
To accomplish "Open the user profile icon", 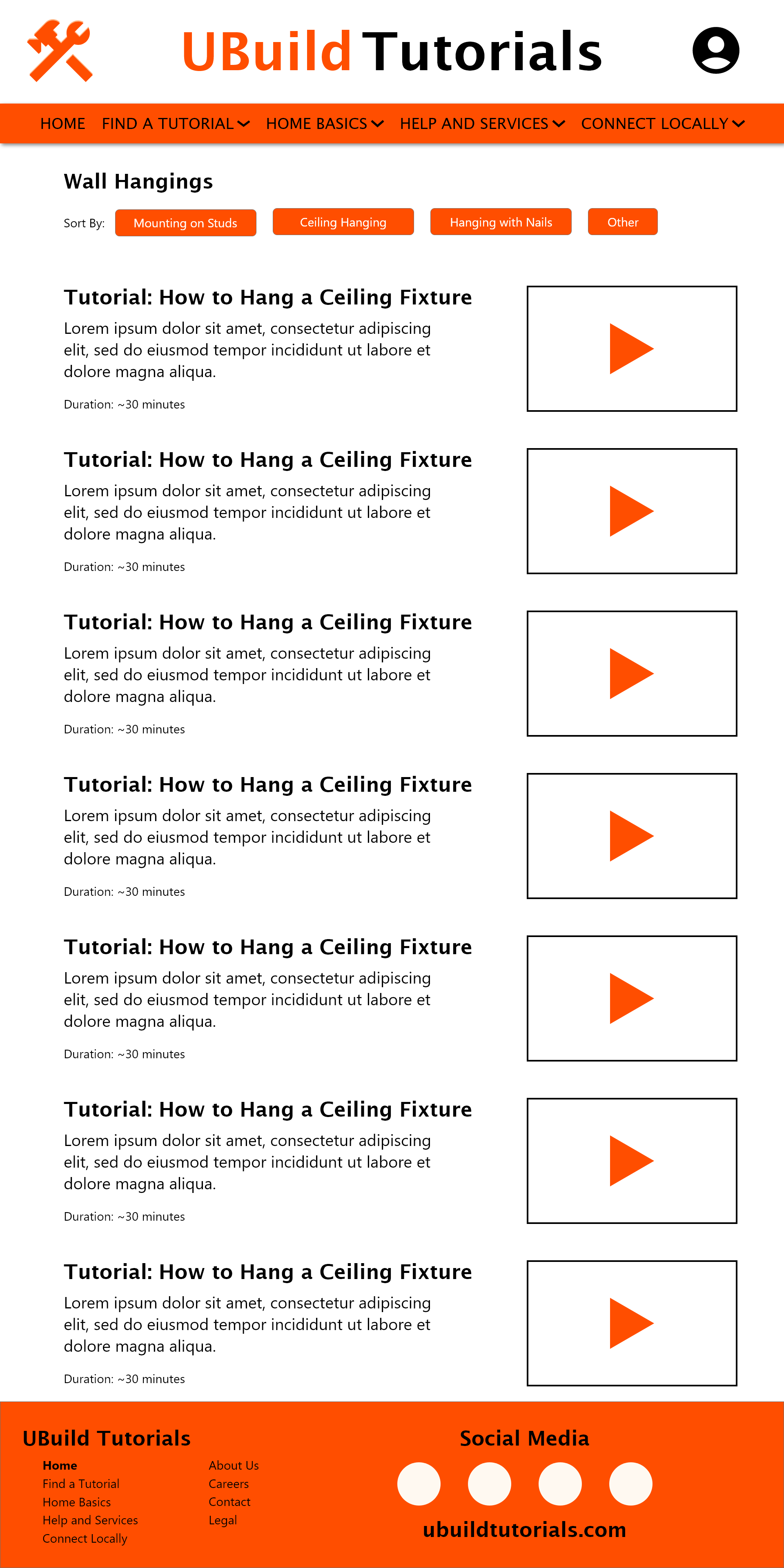I will [x=715, y=51].
